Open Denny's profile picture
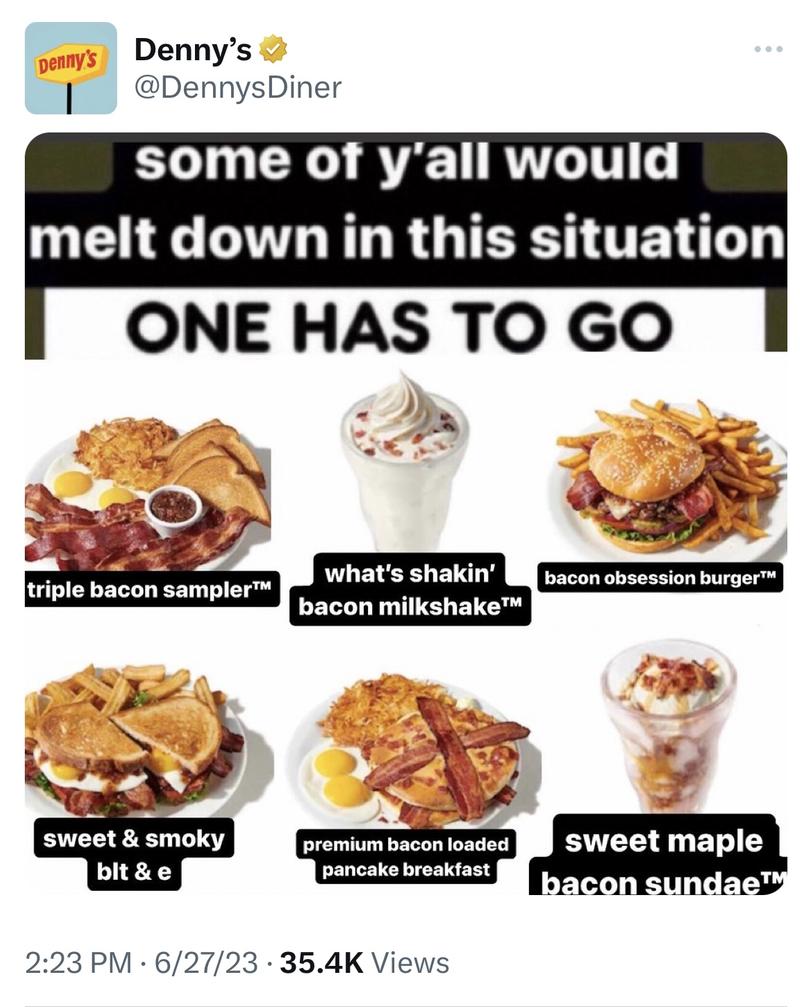800x1007 pixels. [x=70, y=68]
